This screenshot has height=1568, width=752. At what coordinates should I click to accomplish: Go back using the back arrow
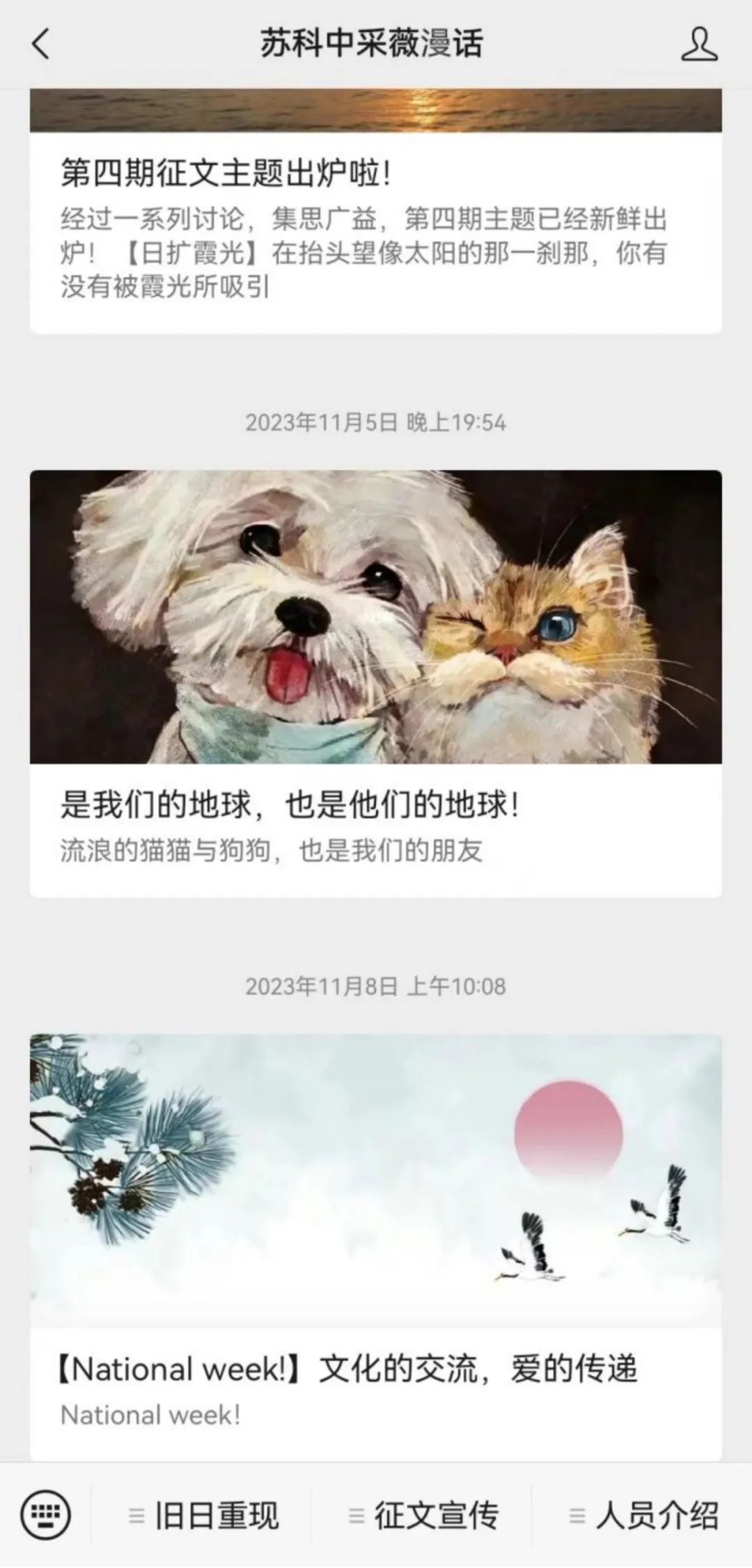click(x=42, y=44)
